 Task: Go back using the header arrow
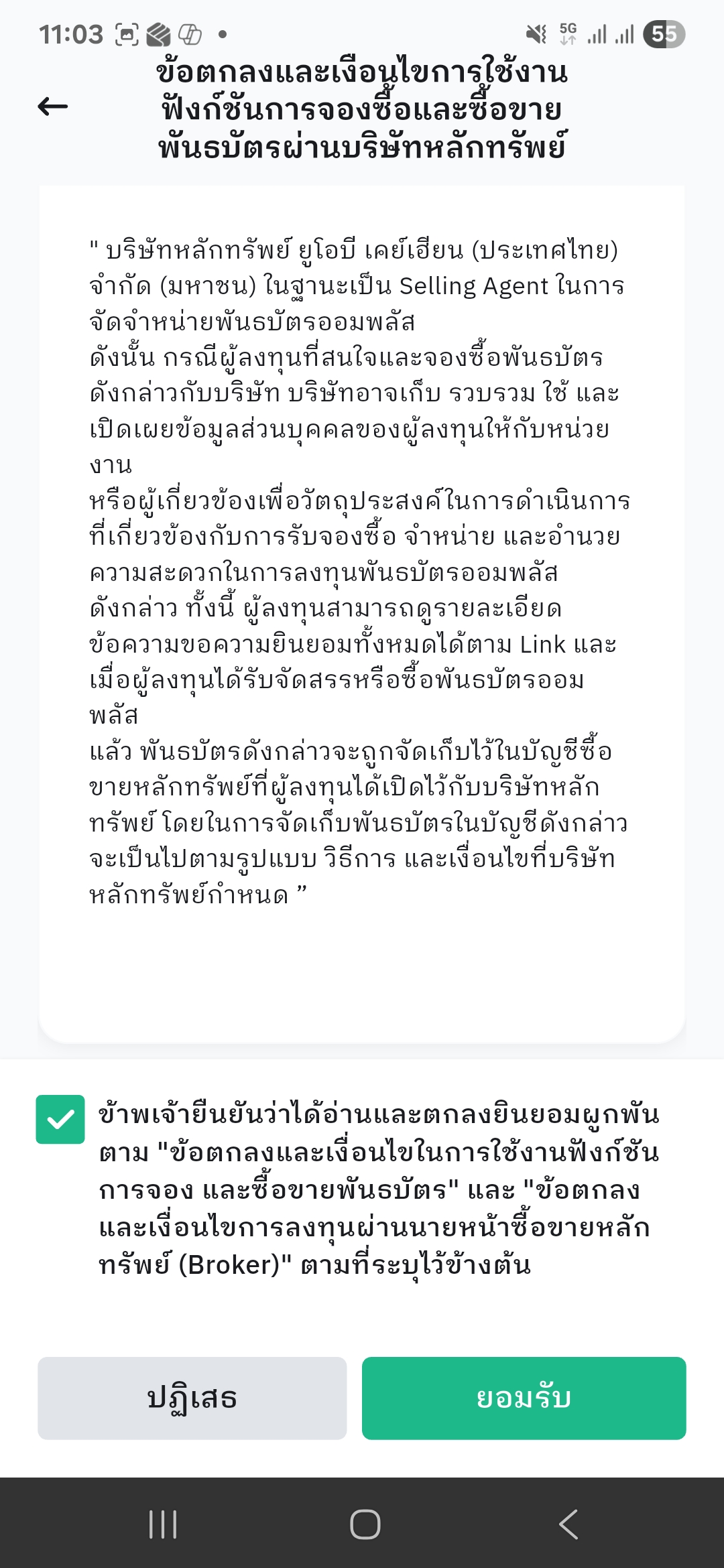(53, 107)
